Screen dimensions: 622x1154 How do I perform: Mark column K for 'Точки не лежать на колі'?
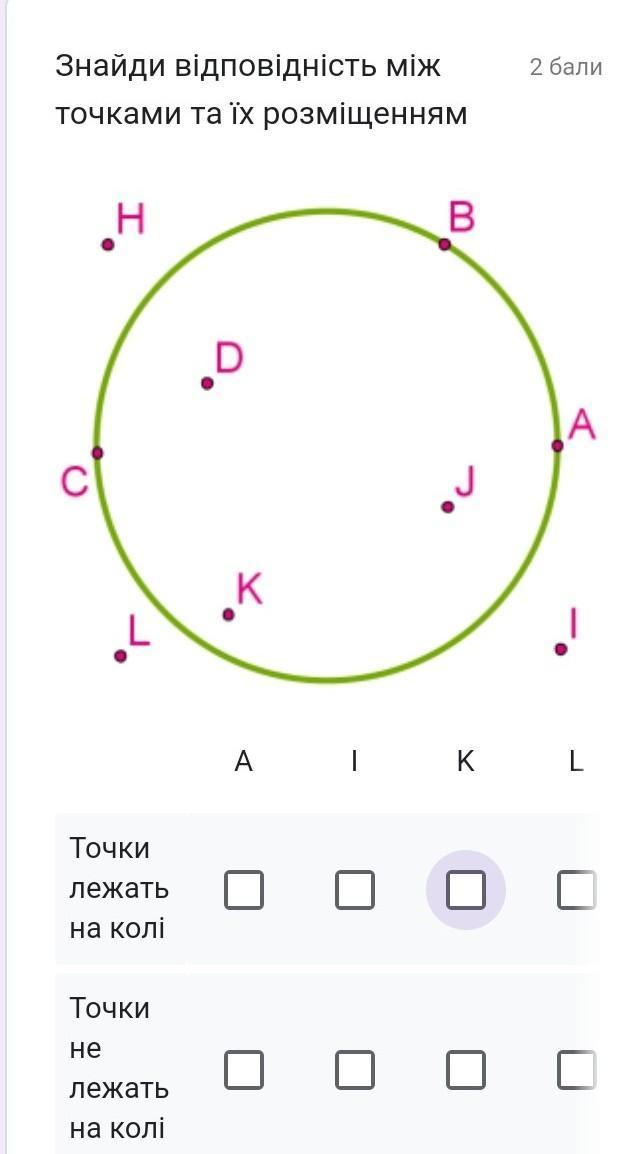pos(466,1069)
